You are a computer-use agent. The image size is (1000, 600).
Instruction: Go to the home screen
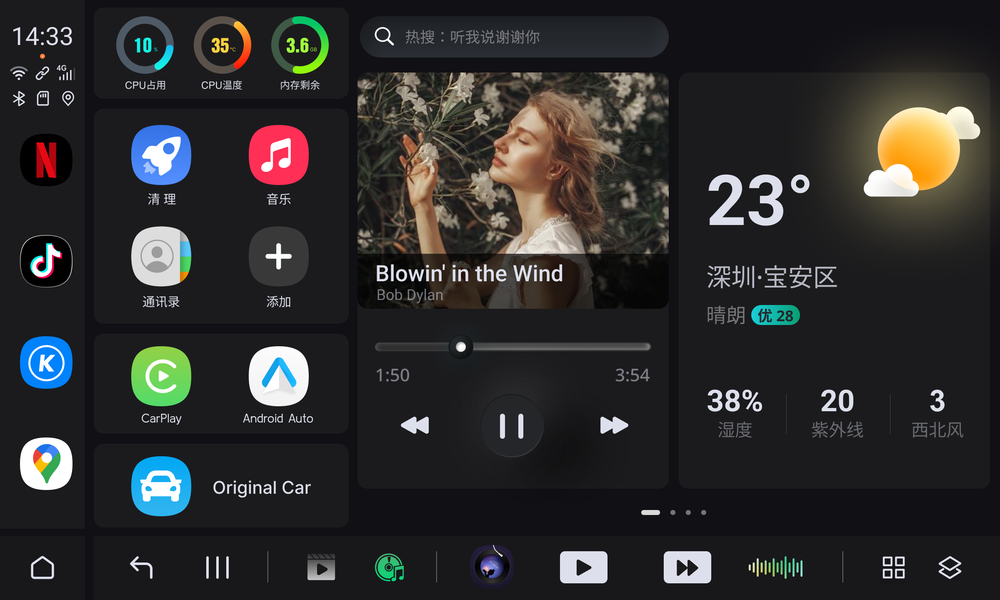coord(42,568)
